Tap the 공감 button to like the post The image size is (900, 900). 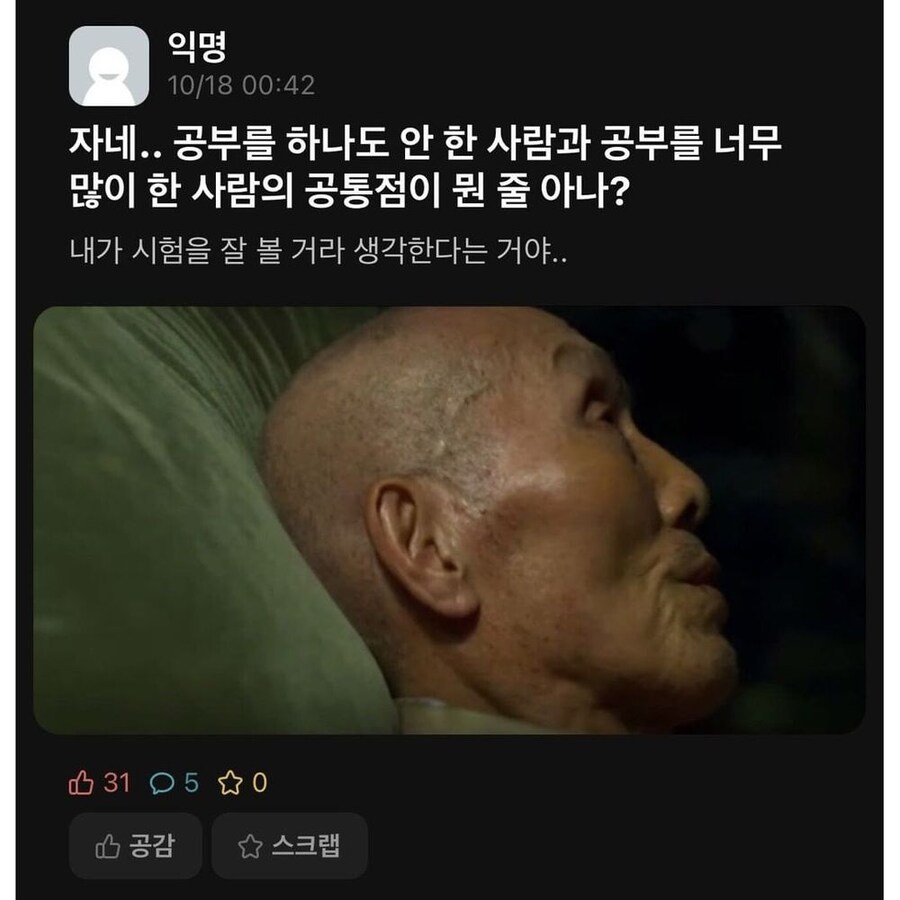coord(135,846)
